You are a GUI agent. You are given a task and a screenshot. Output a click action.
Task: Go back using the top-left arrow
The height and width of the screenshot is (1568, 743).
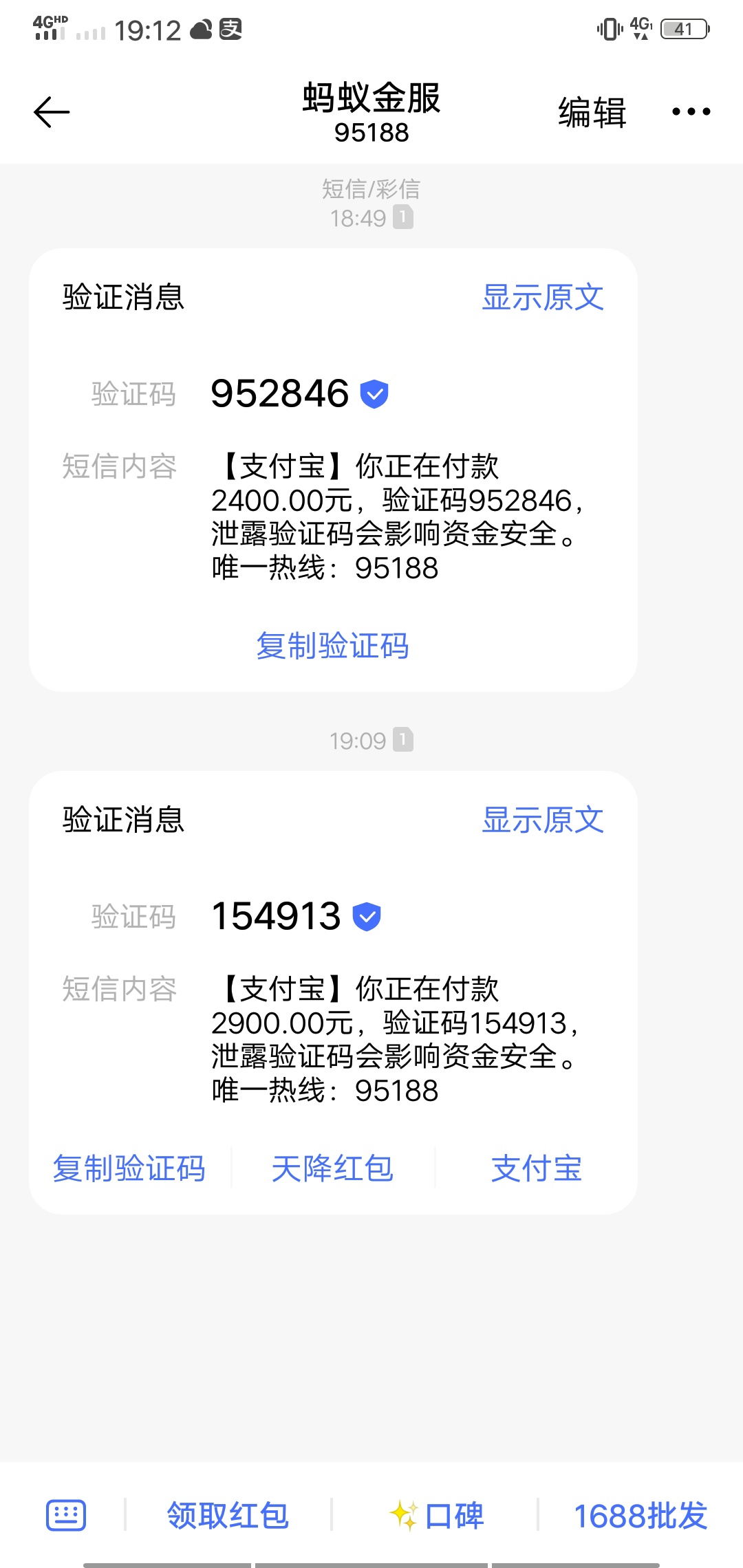(52, 112)
